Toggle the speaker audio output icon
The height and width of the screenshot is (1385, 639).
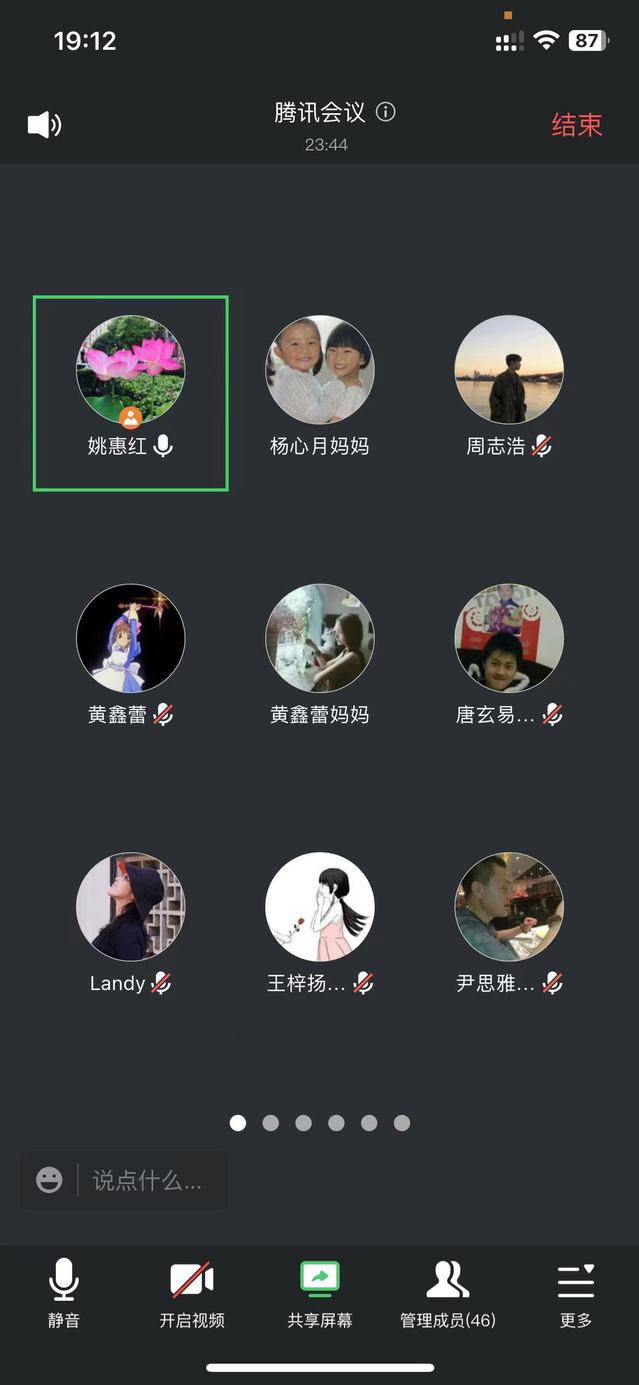pyautogui.click(x=44, y=125)
